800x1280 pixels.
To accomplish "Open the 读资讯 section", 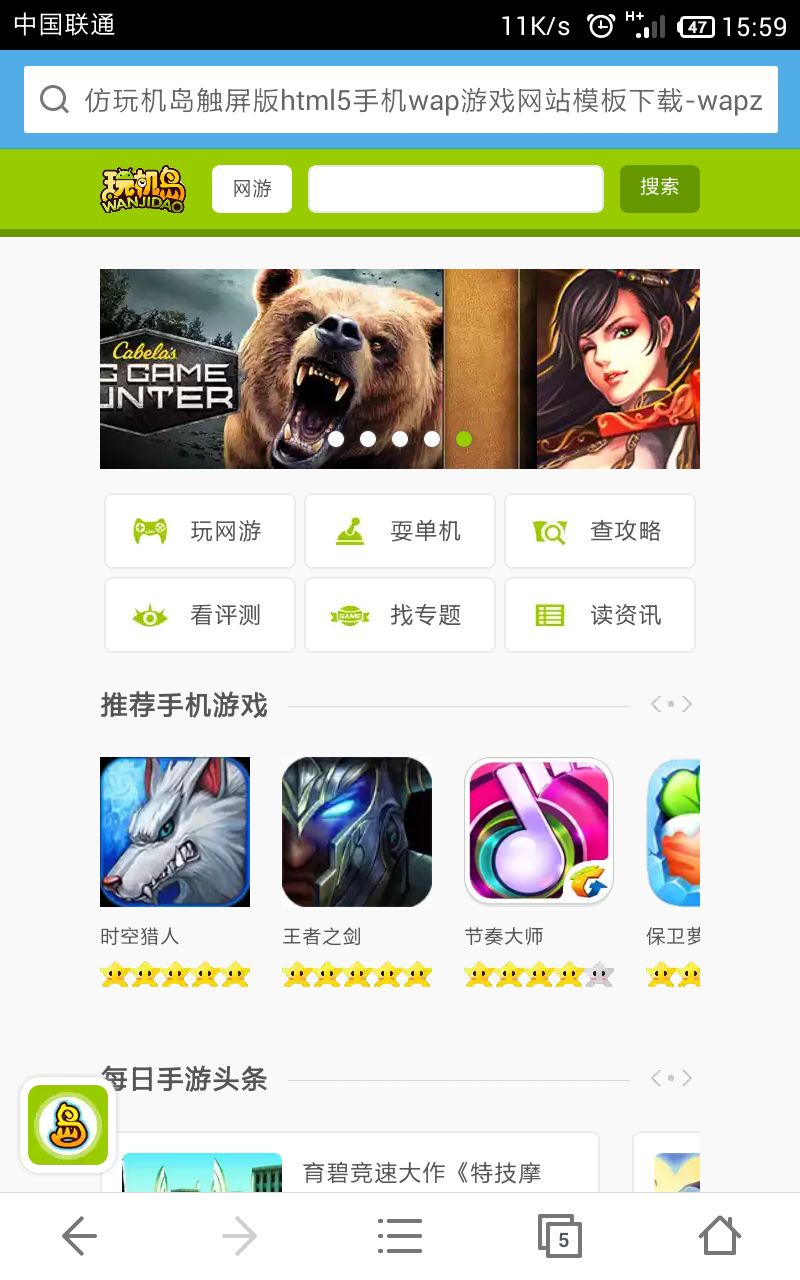I will click(x=600, y=615).
